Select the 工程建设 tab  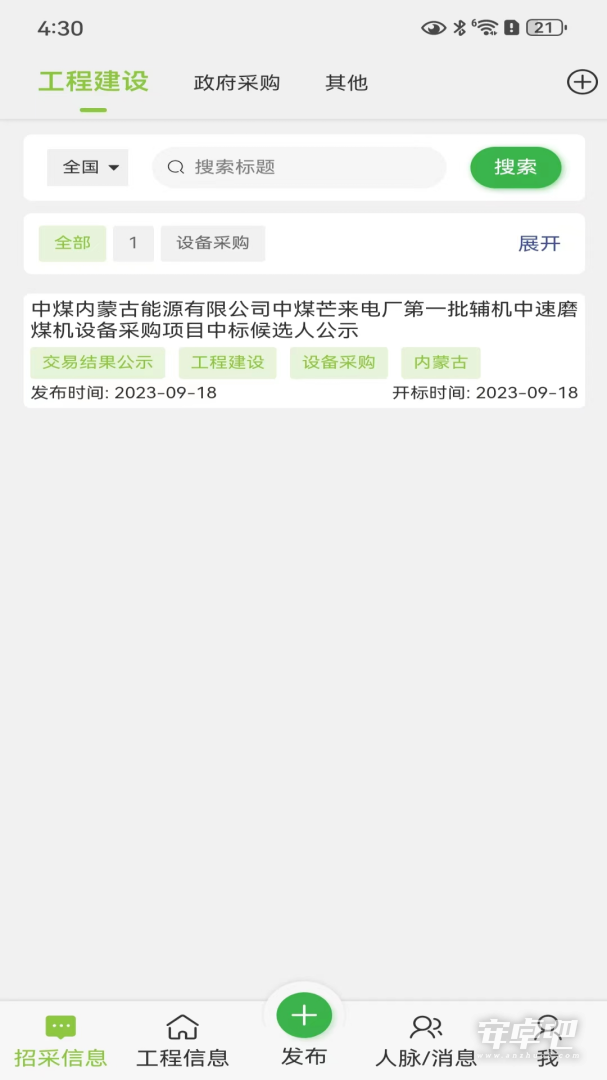pyautogui.click(x=94, y=81)
